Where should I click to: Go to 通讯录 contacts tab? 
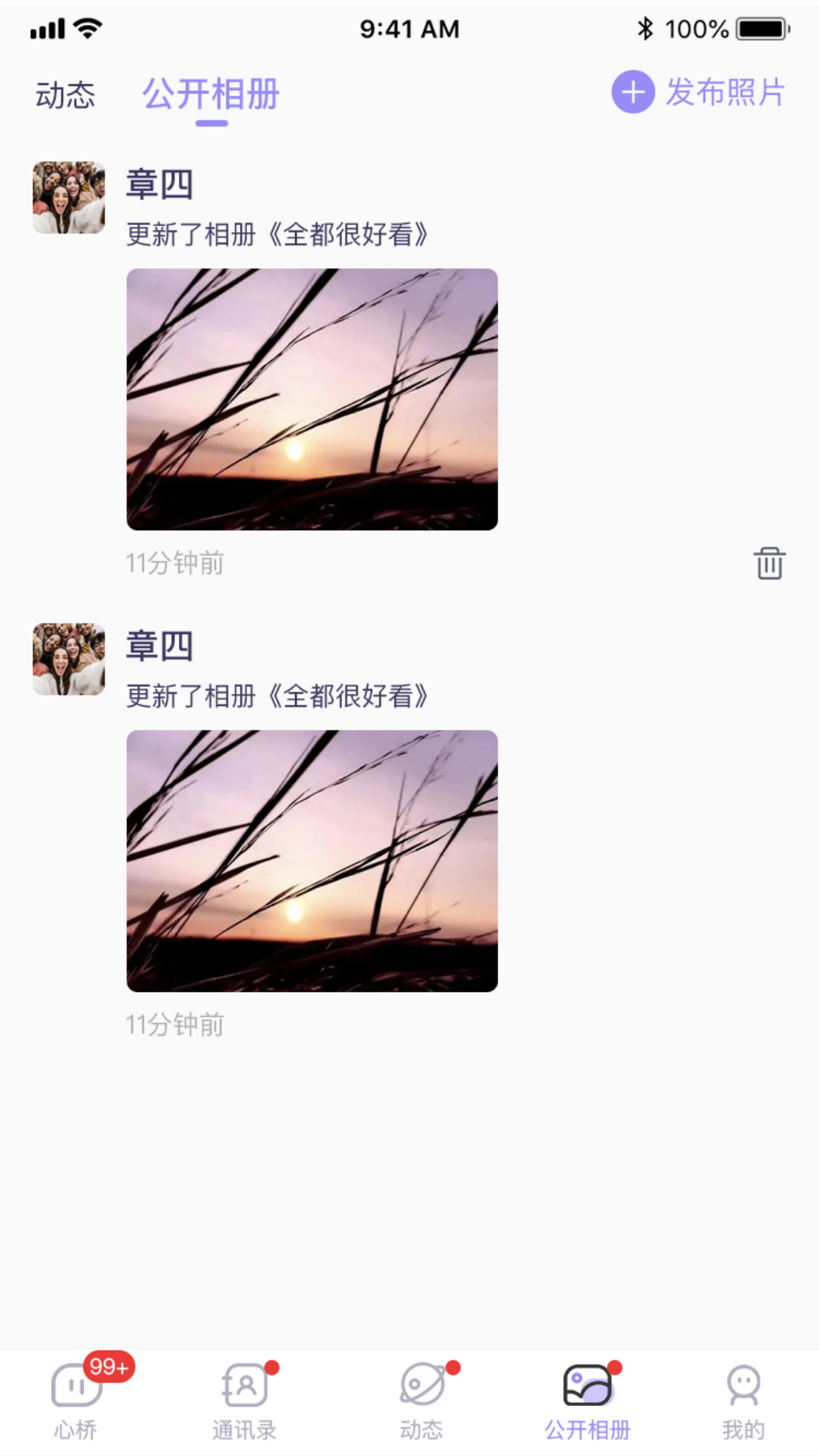244,1400
